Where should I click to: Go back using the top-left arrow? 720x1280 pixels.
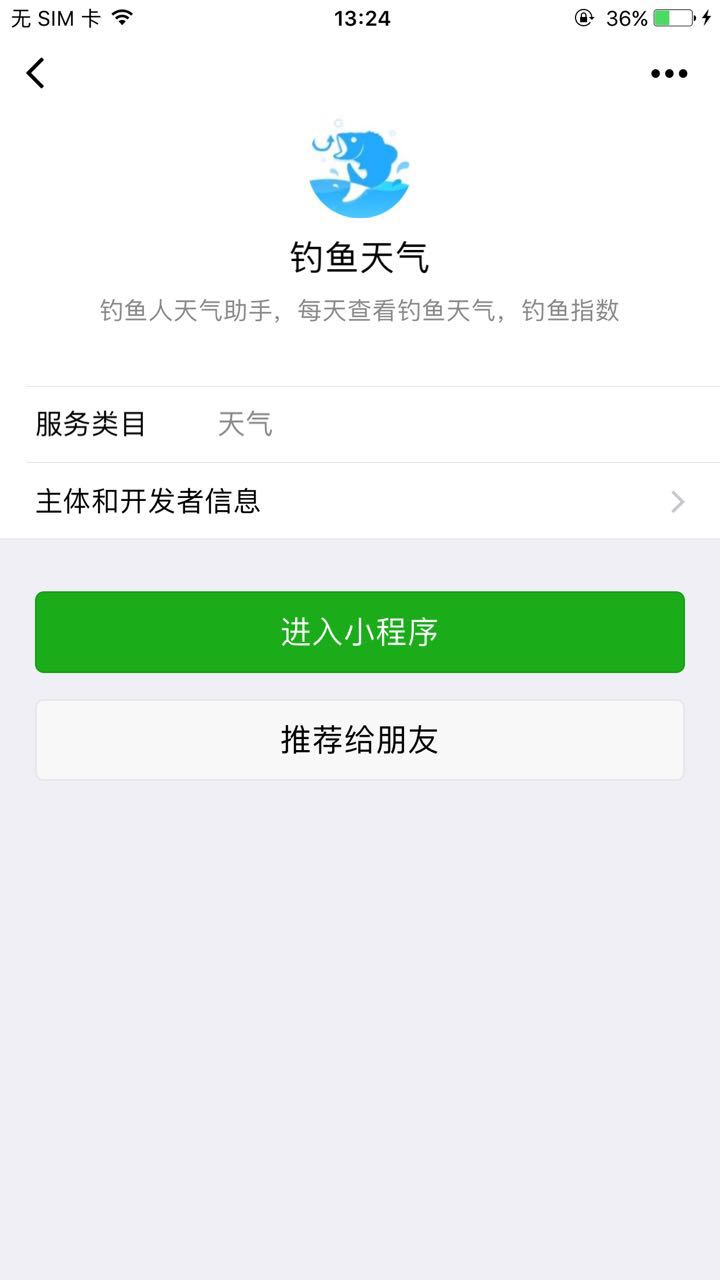pos(36,73)
